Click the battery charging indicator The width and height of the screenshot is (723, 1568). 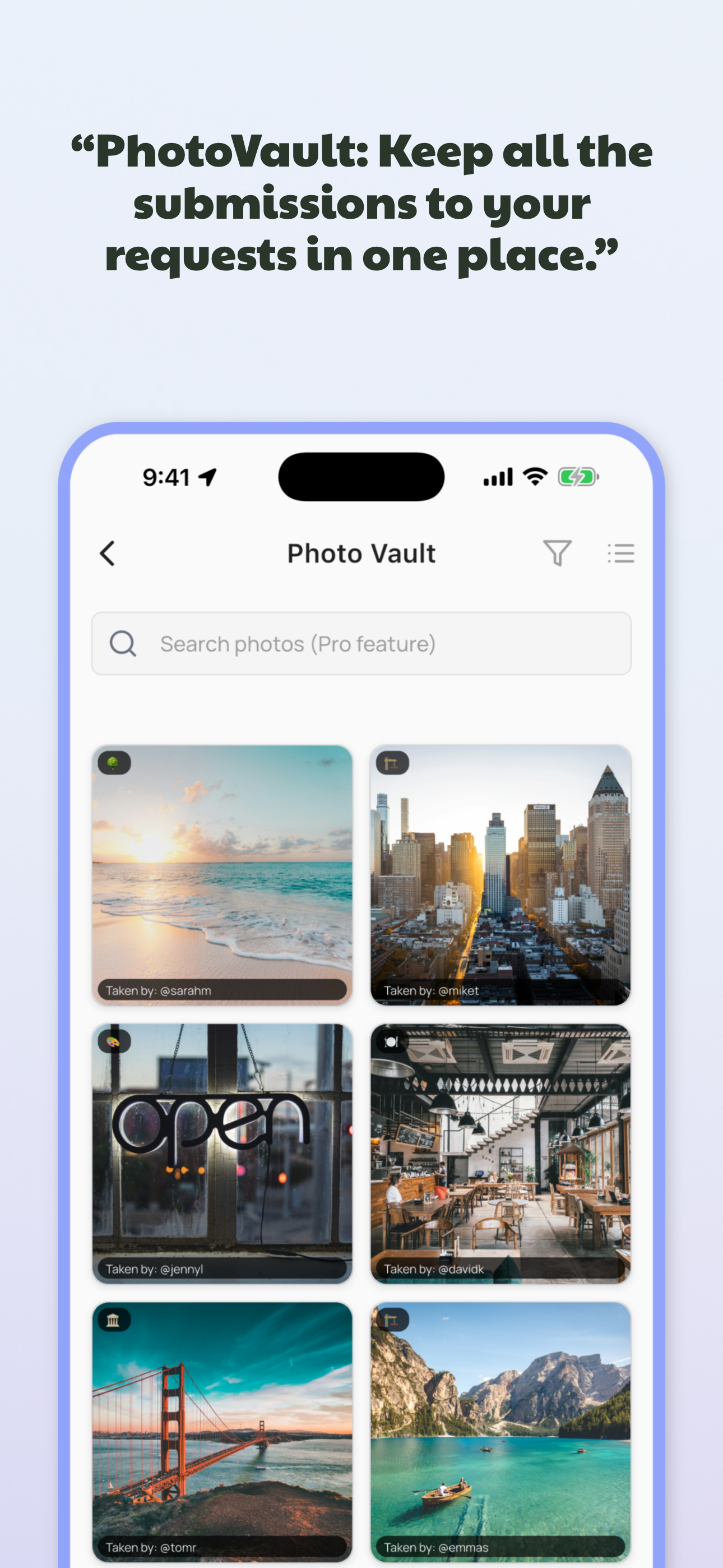click(x=578, y=477)
